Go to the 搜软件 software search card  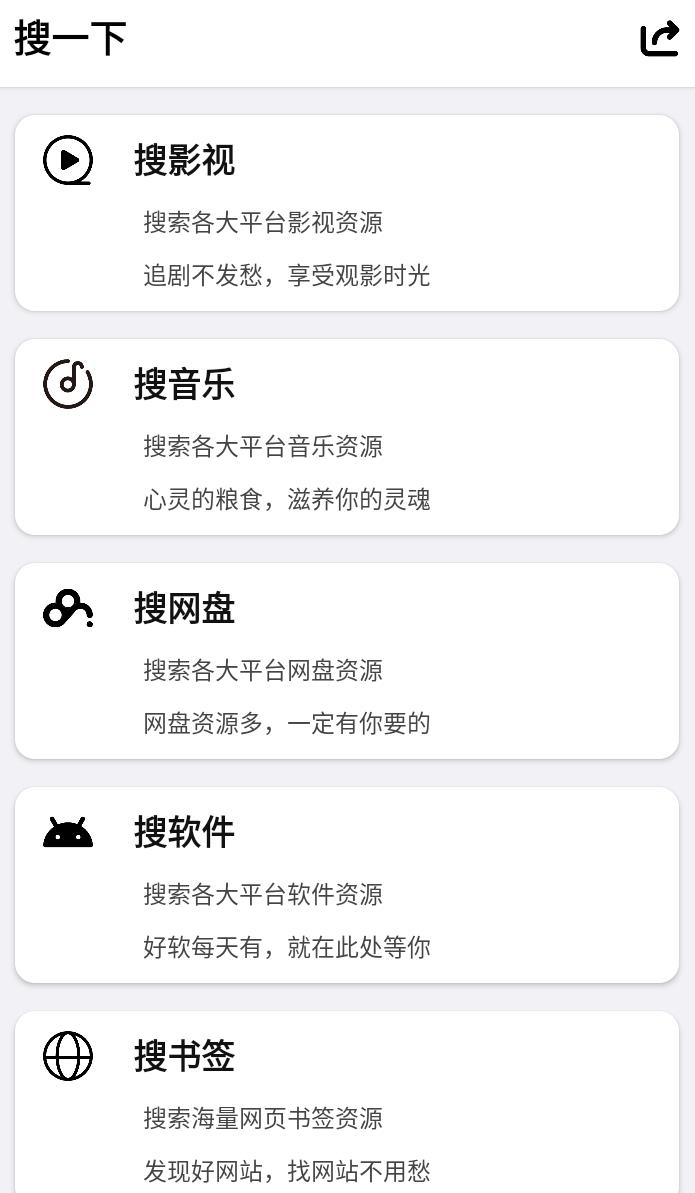tap(347, 885)
